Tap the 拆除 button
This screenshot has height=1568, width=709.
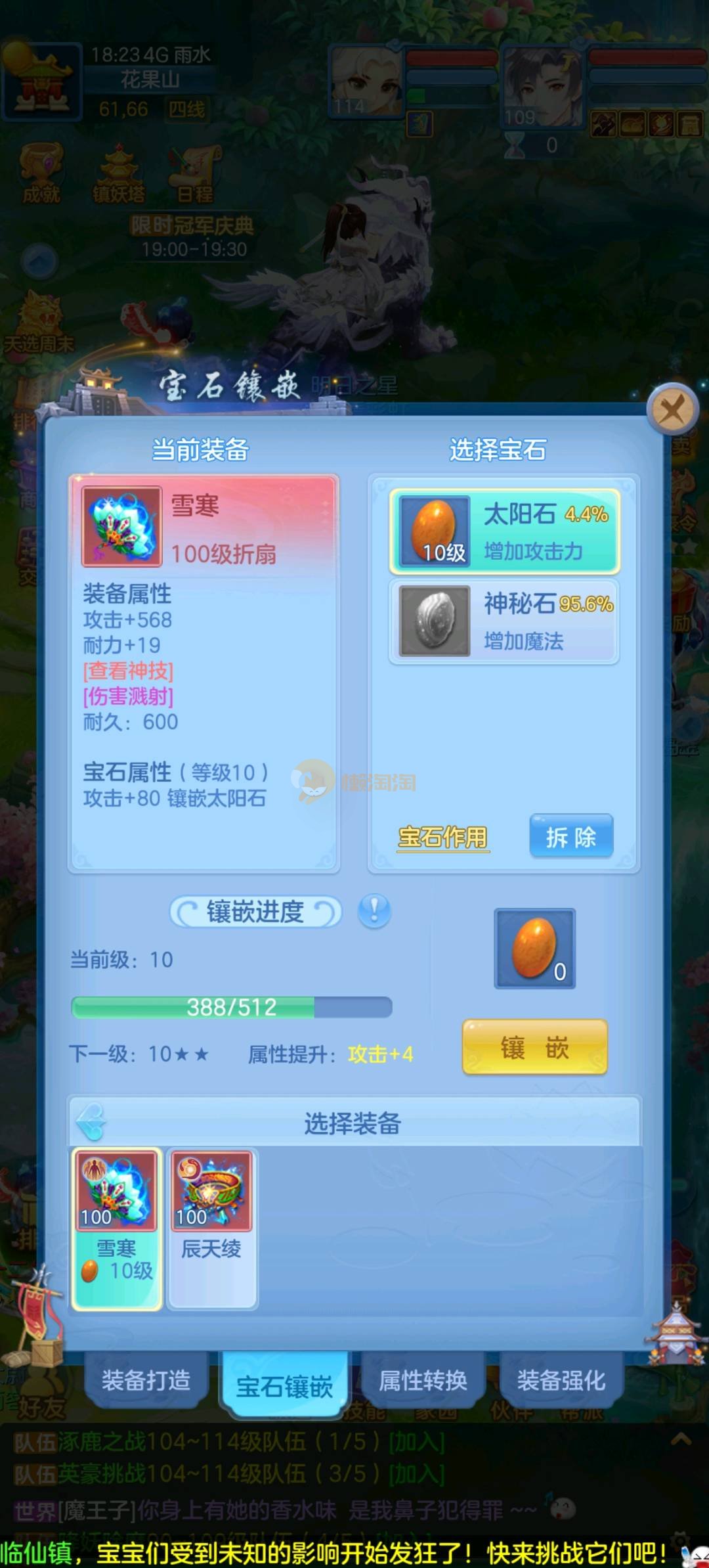coord(571,836)
